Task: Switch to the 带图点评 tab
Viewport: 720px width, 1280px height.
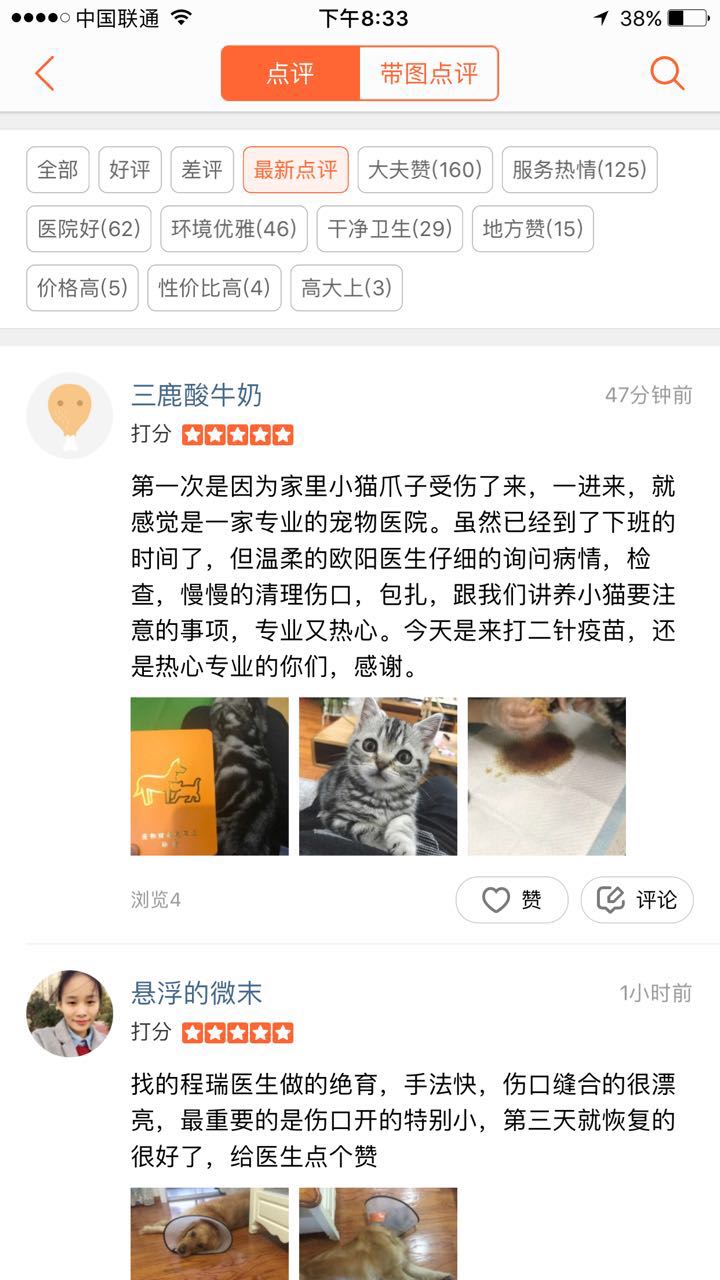Action: pos(428,73)
